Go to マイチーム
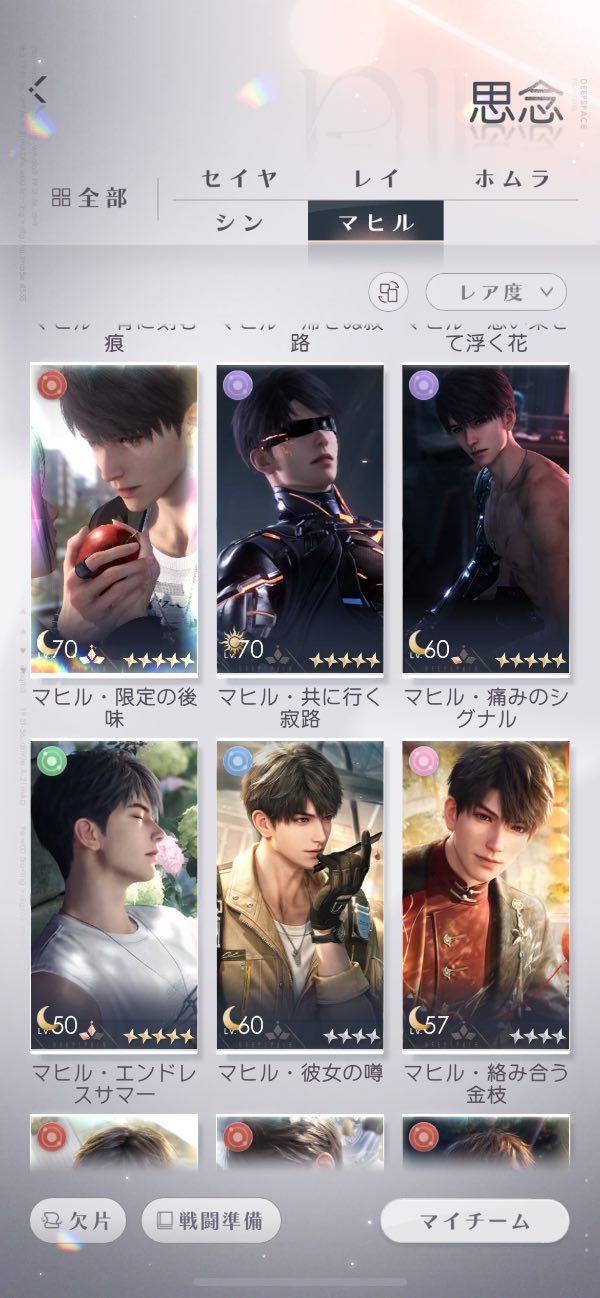The height and width of the screenshot is (1298, 600). 474,1221
